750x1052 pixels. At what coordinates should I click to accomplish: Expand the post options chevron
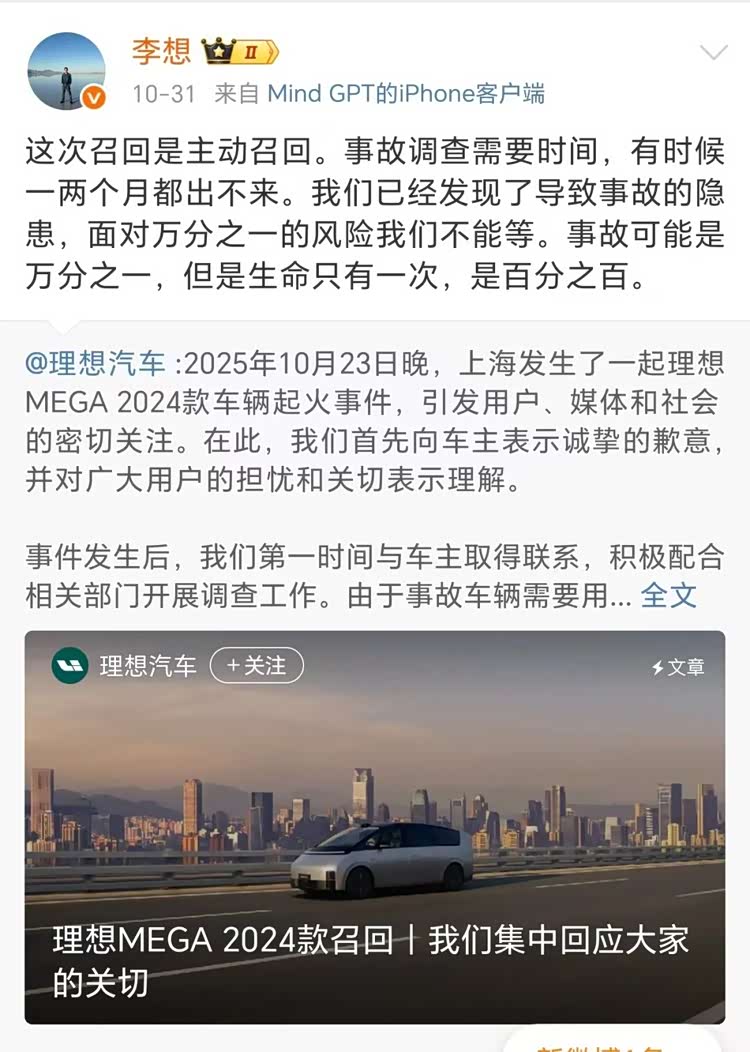pos(714,54)
